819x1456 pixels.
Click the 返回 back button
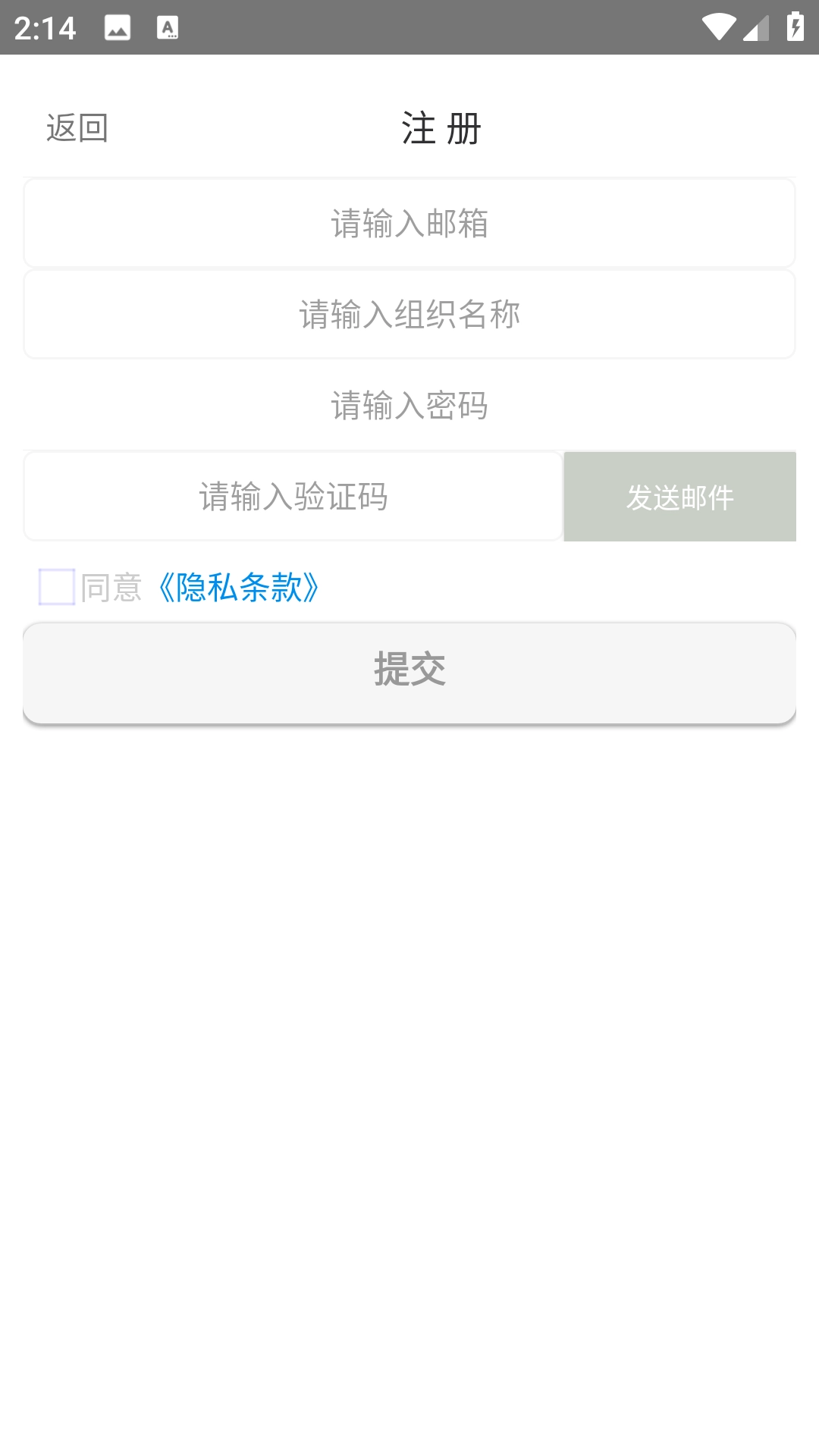pos(76,129)
